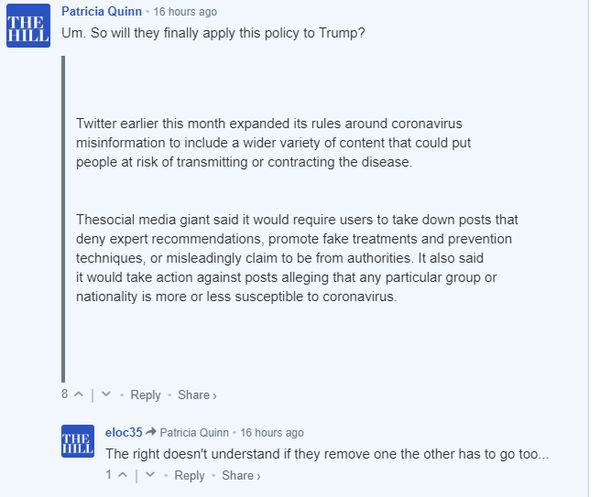Downvote Patricia Quinn's comment

pos(106,395)
